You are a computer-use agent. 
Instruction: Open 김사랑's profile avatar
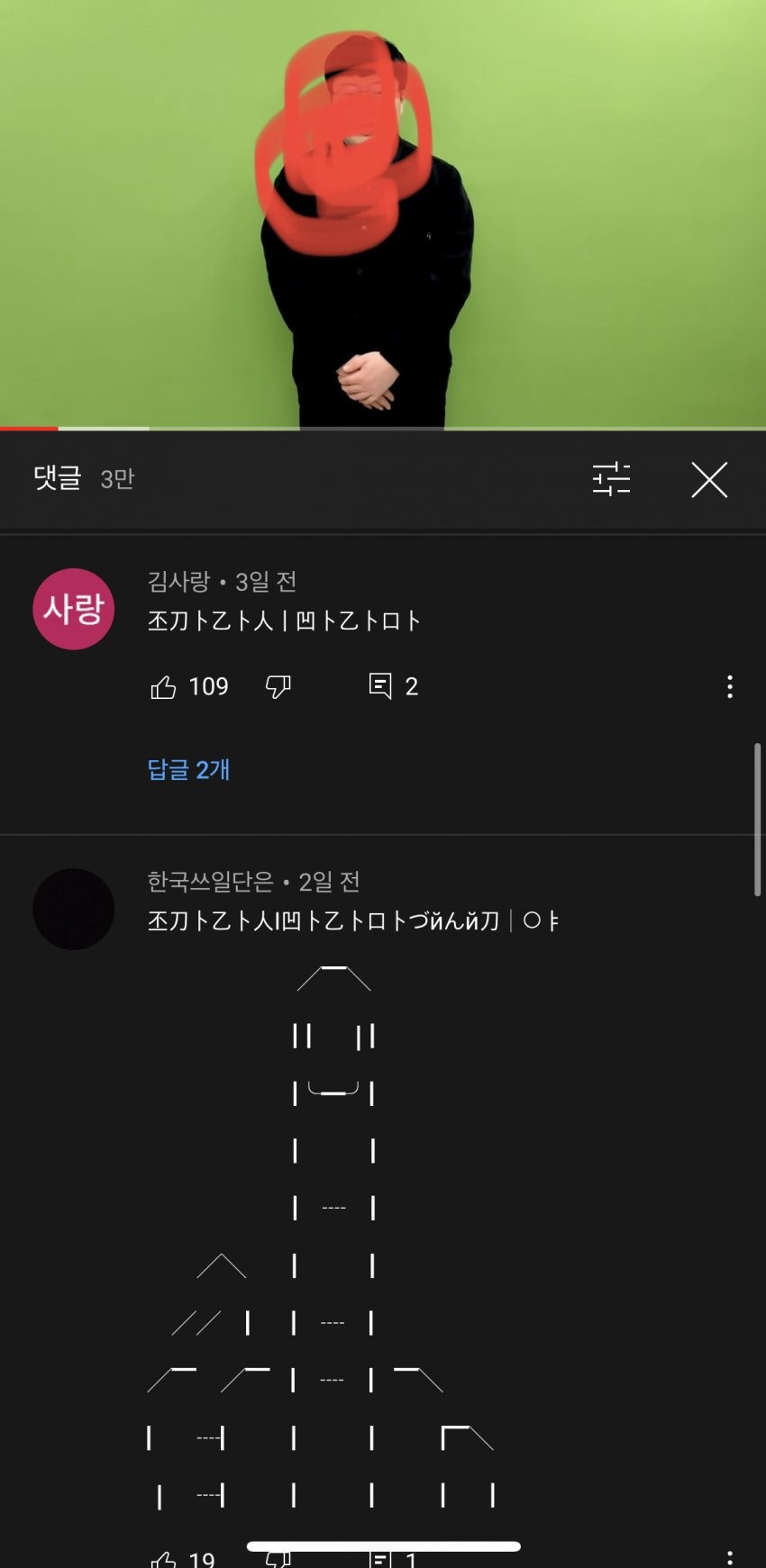pos(73,609)
